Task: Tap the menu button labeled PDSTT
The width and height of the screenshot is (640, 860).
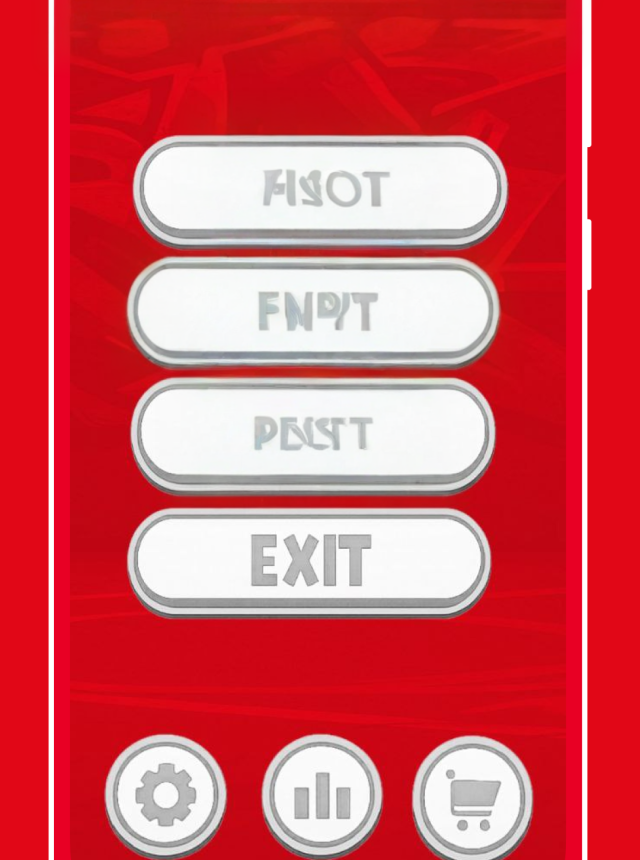Action: pyautogui.click(x=313, y=434)
